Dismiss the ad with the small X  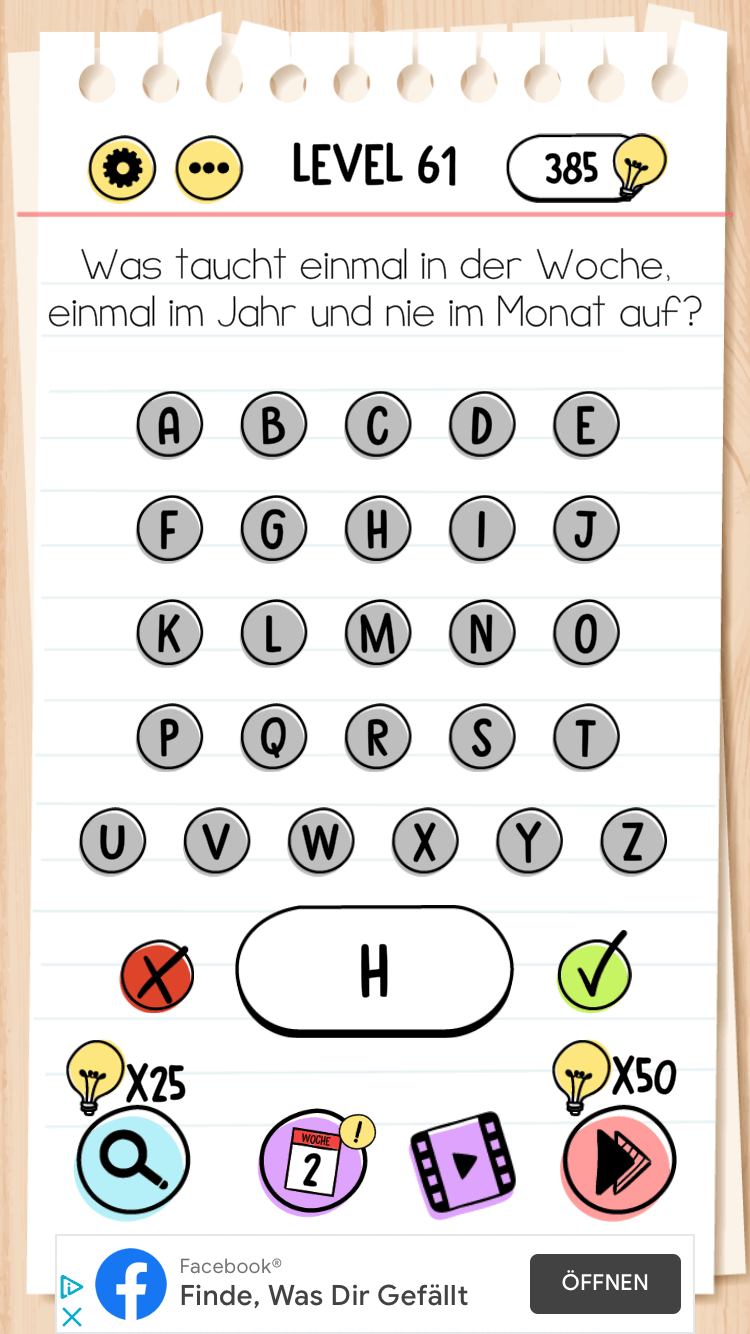tap(70, 1319)
